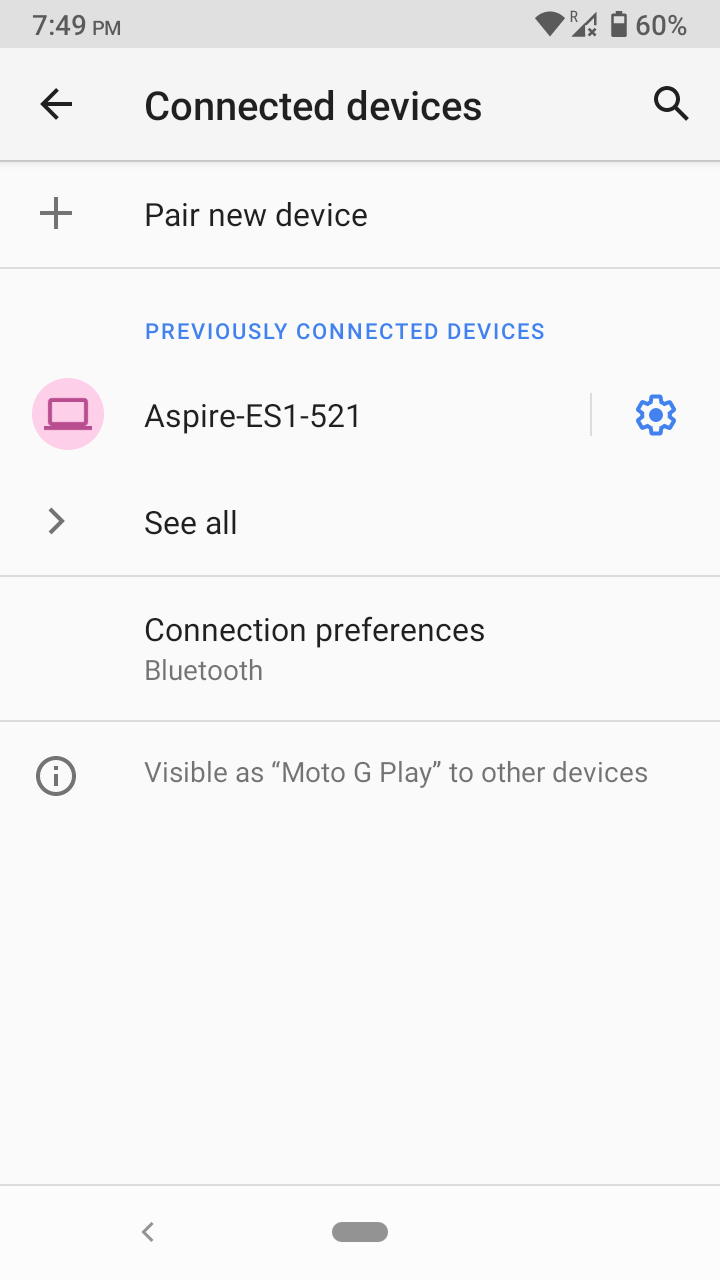The image size is (720, 1280).
Task: Open settings gear for Aspire-ES1-521
Action: point(656,415)
